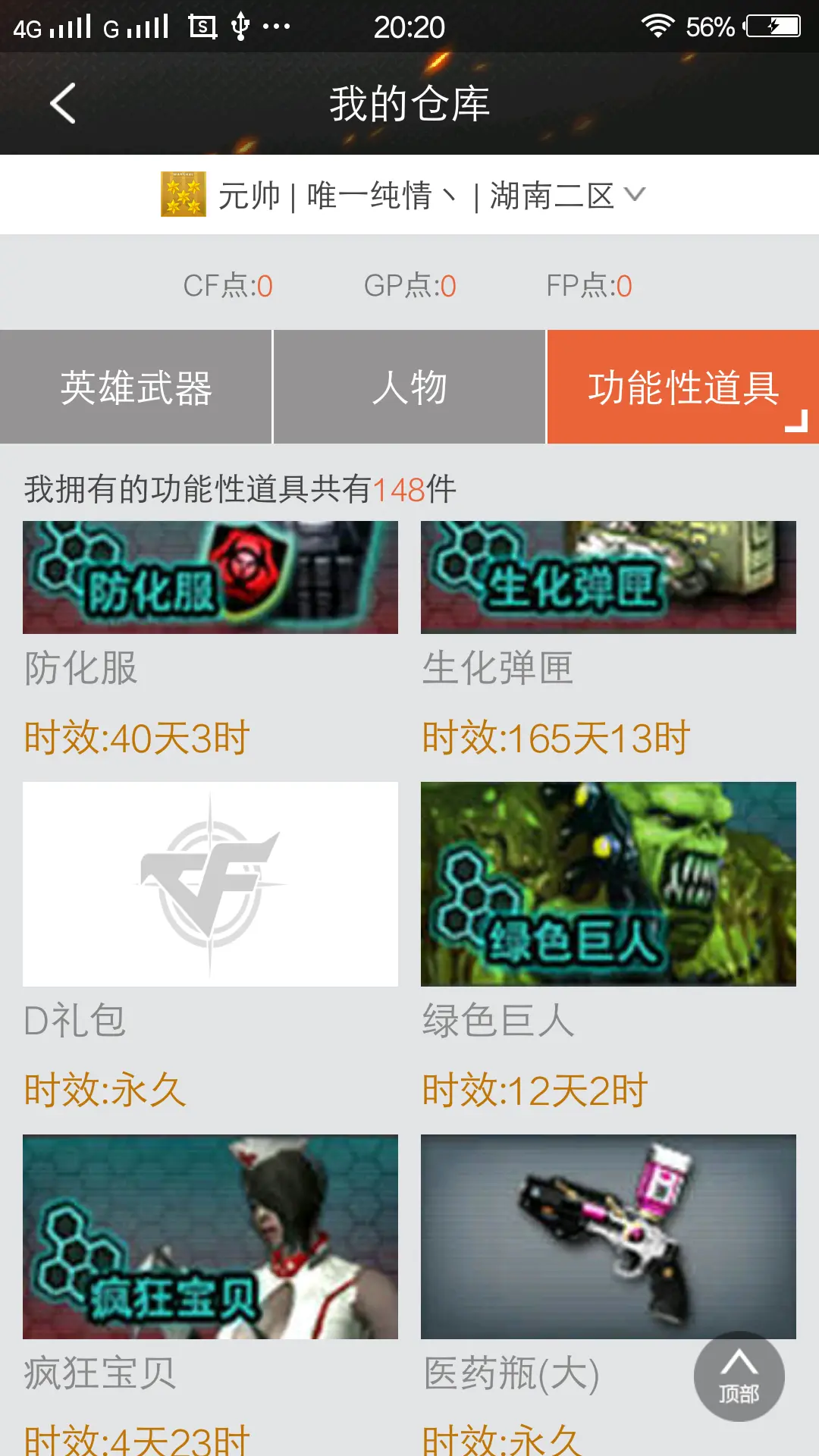Image resolution: width=819 pixels, height=1456 pixels.
Task: Expand the 湖南二区 server dropdown
Action: (634, 195)
